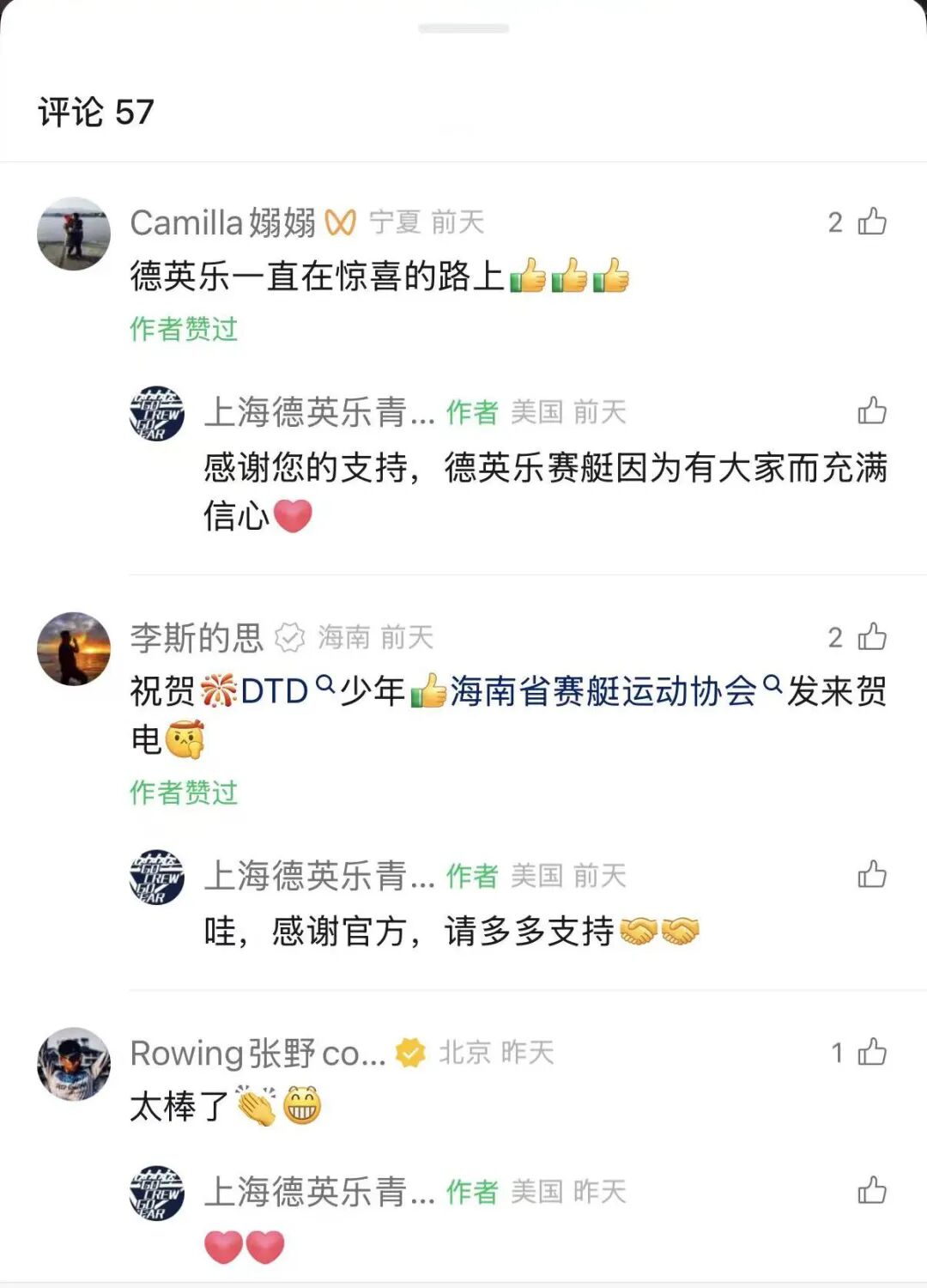
Task: Open Camilla嫋嫋's profile avatar
Action: [x=74, y=234]
